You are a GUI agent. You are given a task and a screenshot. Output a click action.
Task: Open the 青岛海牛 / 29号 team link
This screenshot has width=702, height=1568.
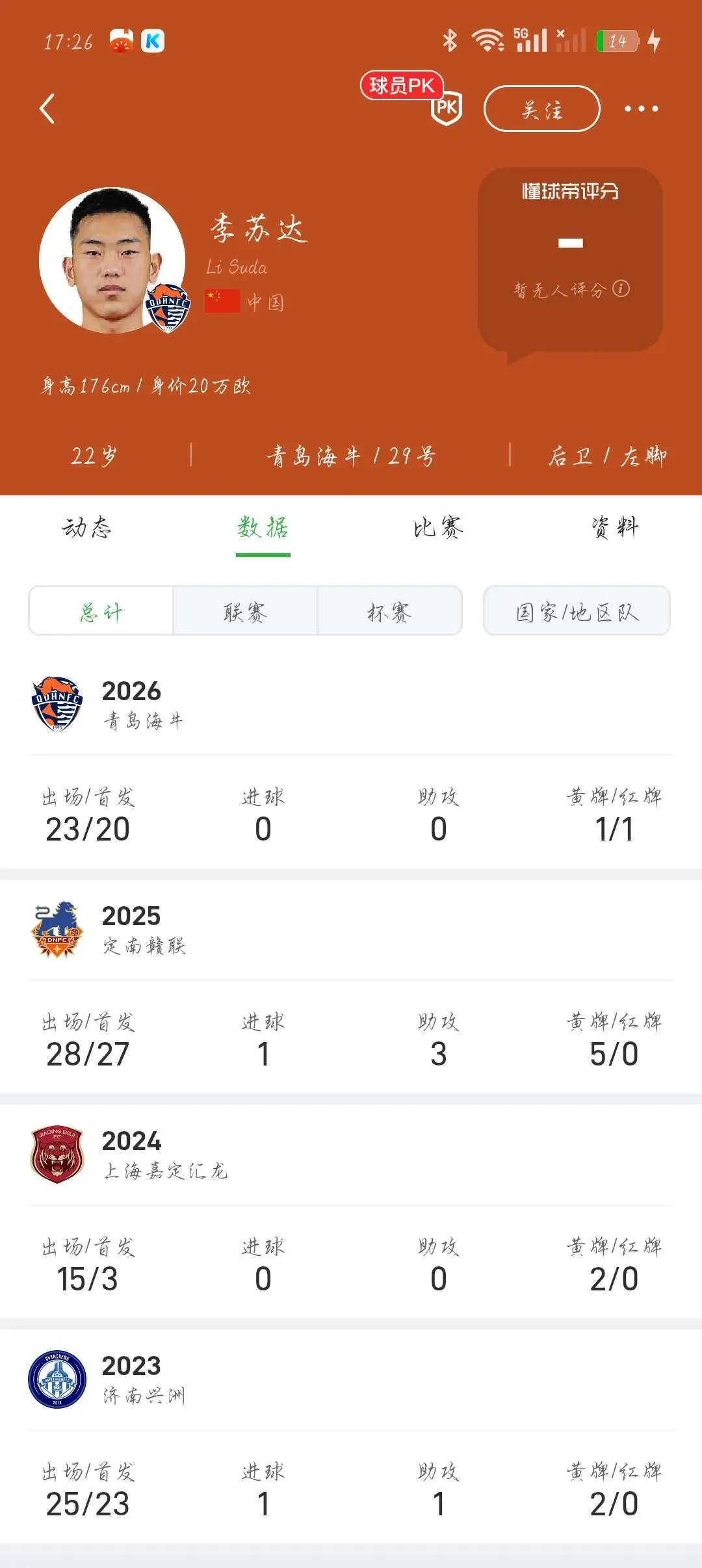[x=350, y=456]
